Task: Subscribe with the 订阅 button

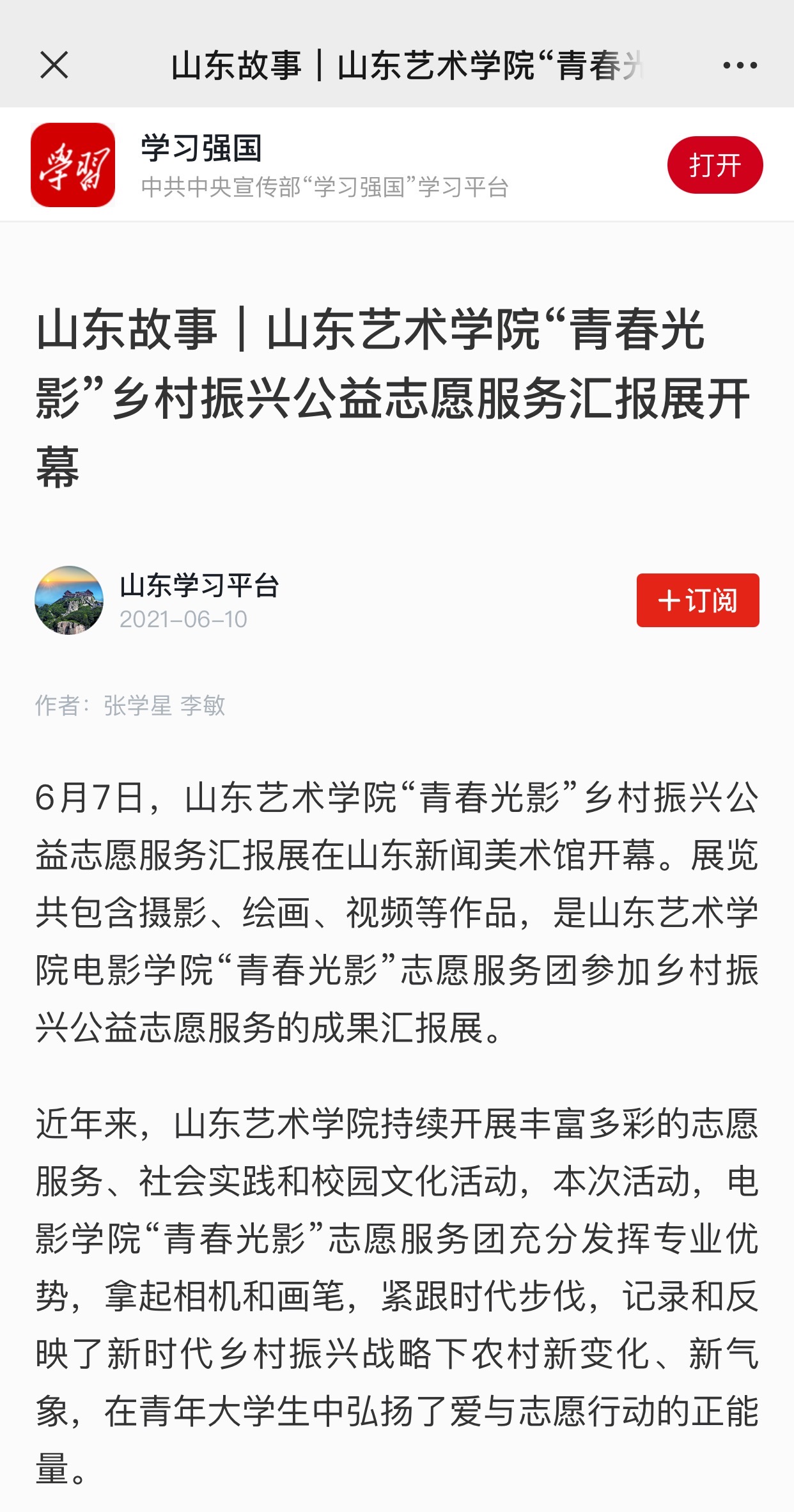Action: [x=697, y=600]
